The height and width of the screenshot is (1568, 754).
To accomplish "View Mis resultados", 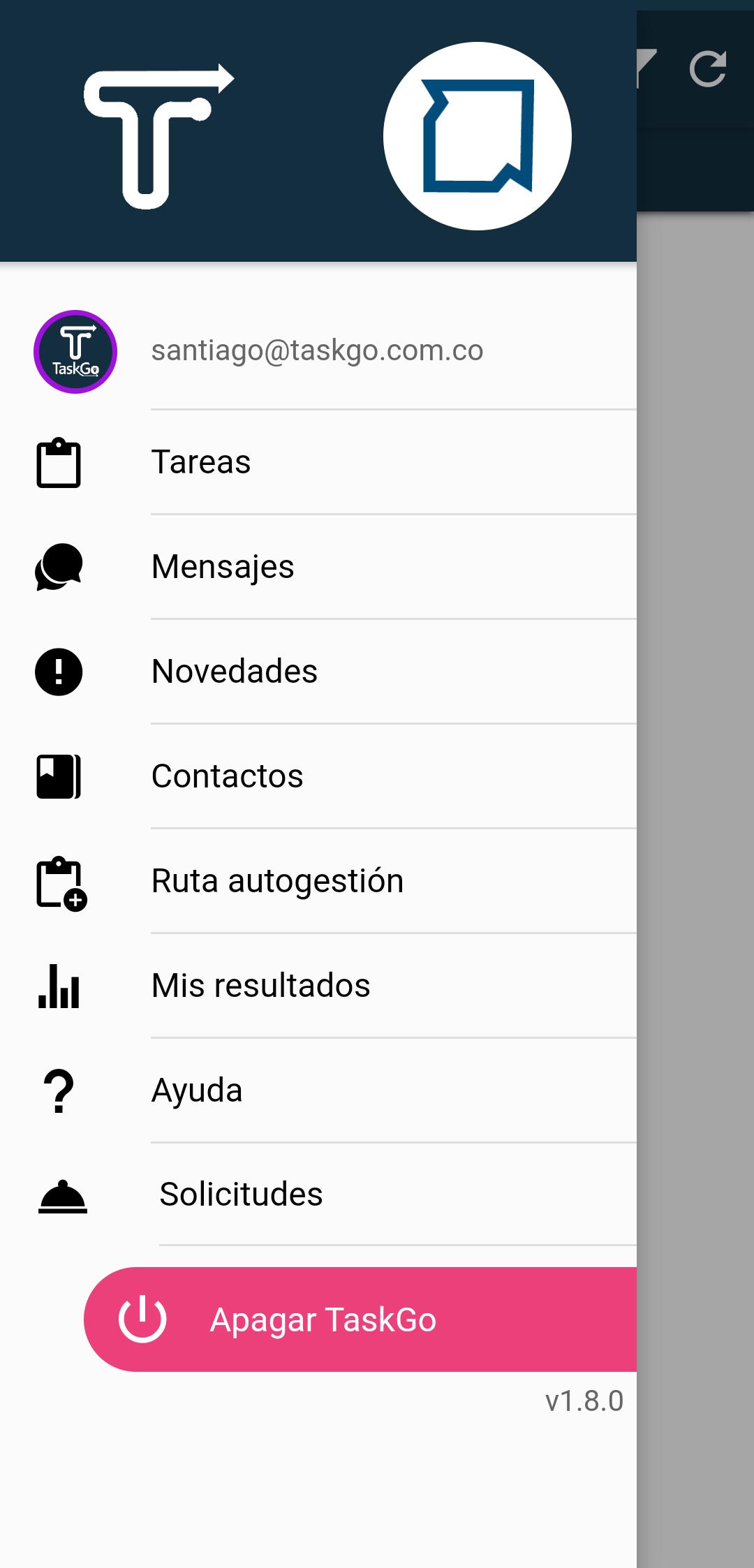I will pos(318,986).
